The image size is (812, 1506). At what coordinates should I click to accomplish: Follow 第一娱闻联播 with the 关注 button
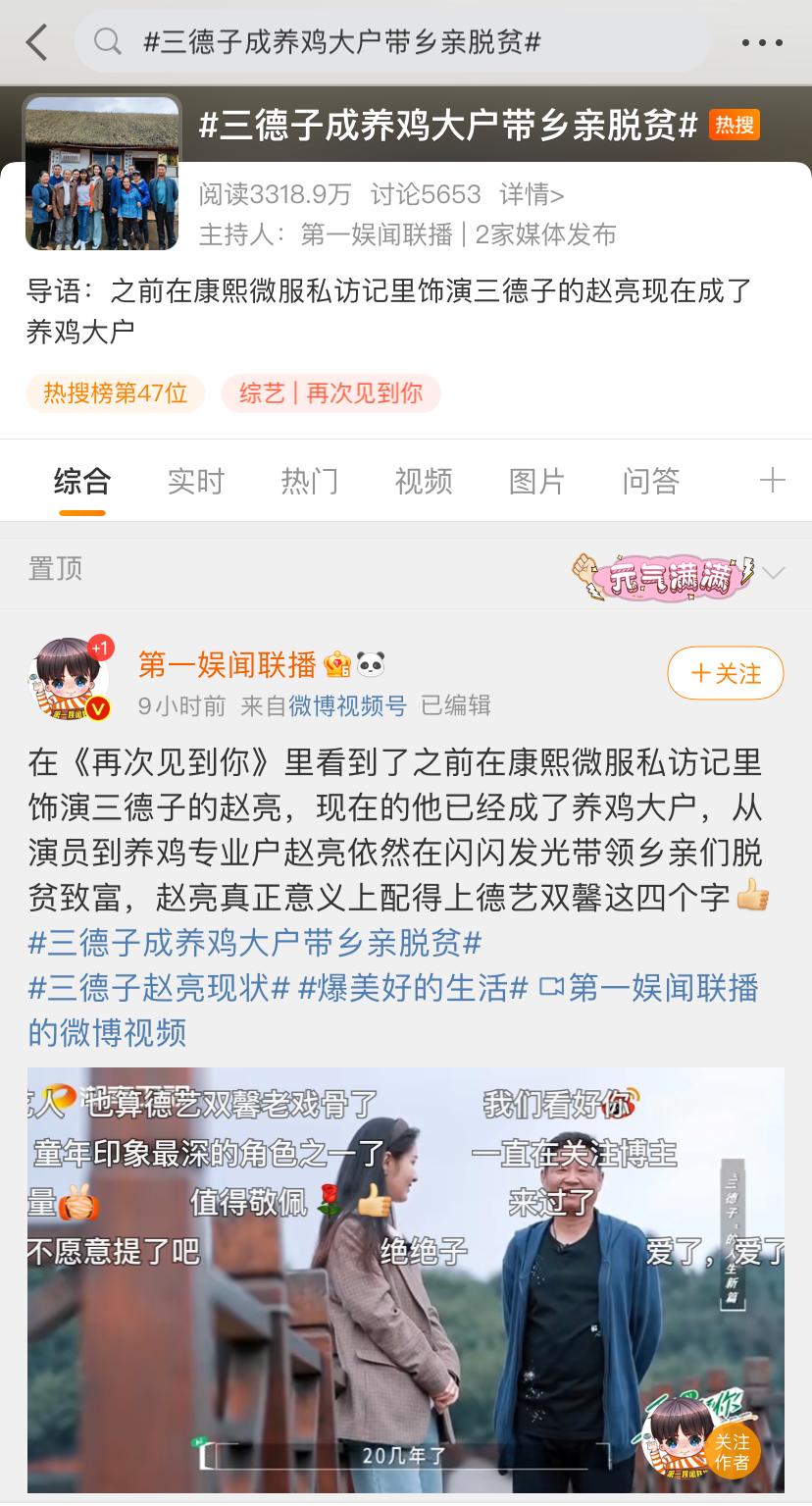click(x=726, y=673)
